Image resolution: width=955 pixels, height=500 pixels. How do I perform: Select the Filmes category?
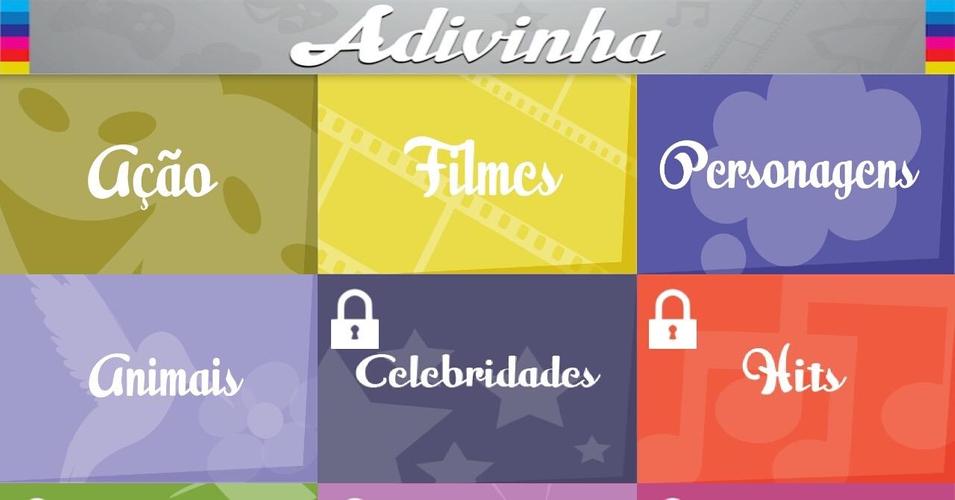tap(478, 172)
